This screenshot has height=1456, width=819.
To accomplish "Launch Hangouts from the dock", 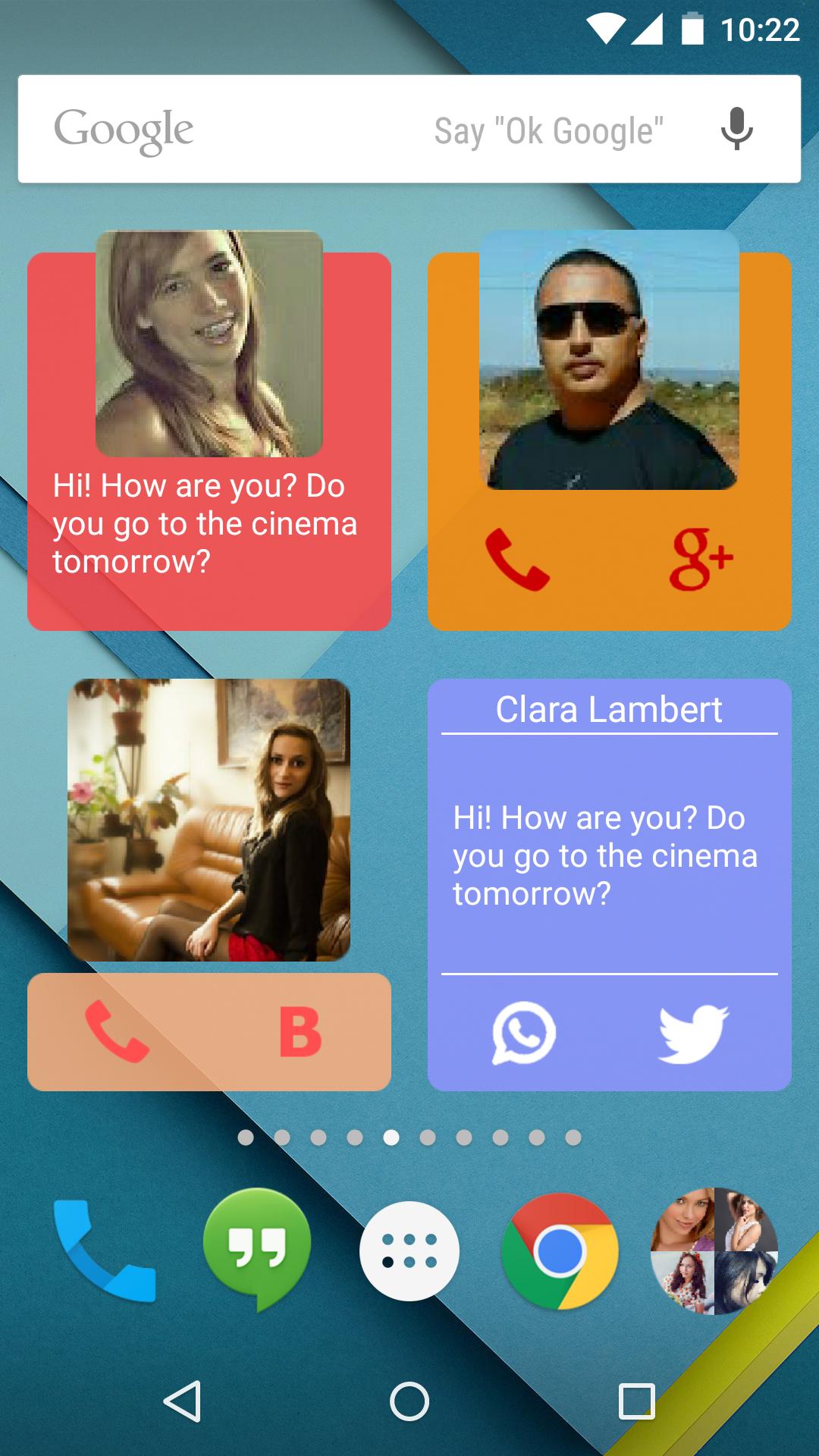I will pyautogui.click(x=257, y=1247).
